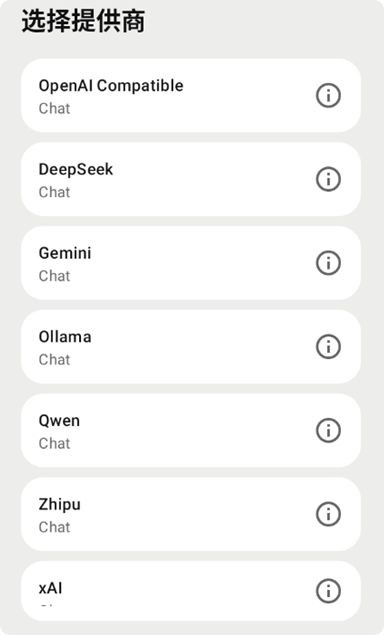Image resolution: width=384 pixels, height=635 pixels.
Task: Choose DeepSeek as the provider
Action: pos(191,179)
